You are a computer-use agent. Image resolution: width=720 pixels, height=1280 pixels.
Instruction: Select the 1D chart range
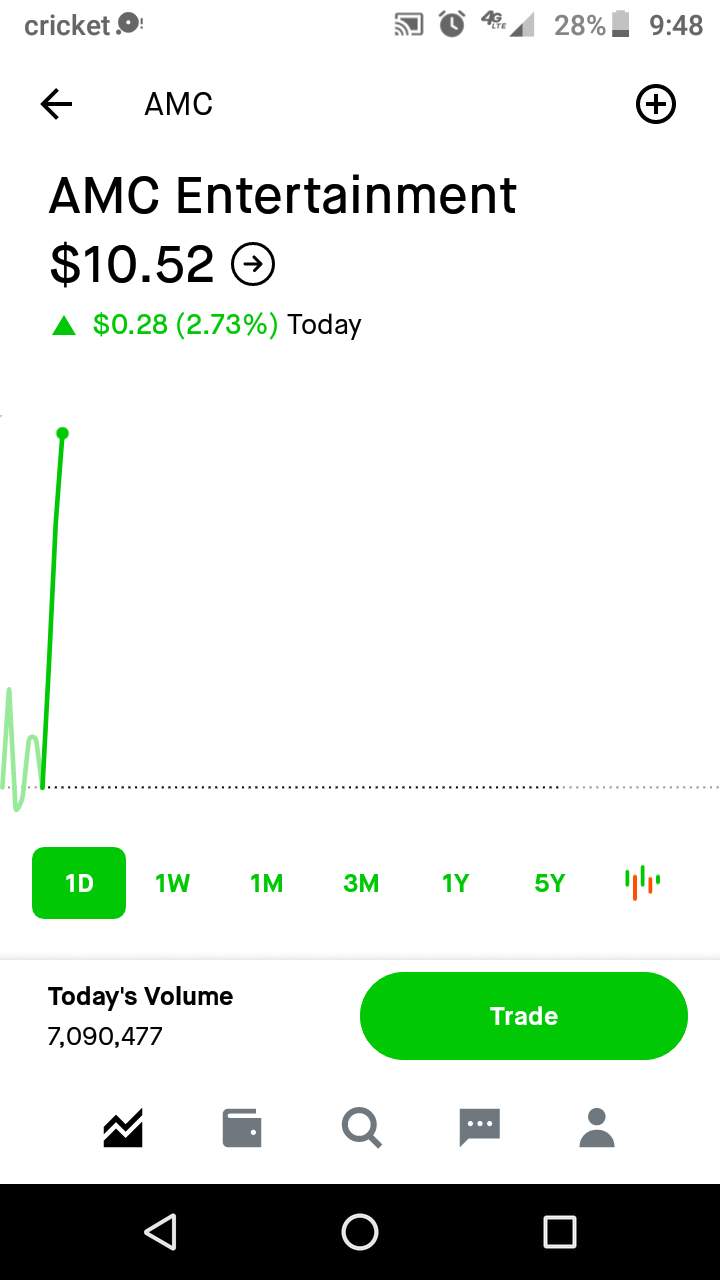point(79,883)
